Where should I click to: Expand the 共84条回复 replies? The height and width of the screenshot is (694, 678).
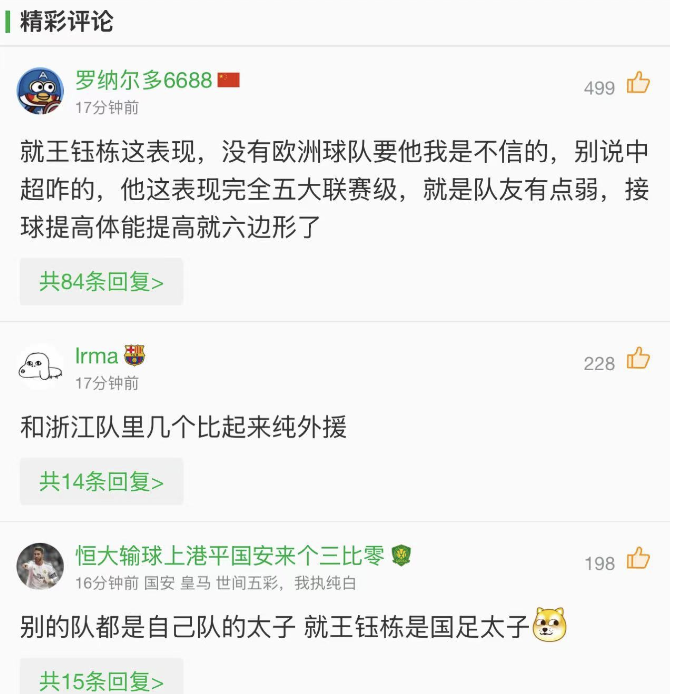click(101, 282)
